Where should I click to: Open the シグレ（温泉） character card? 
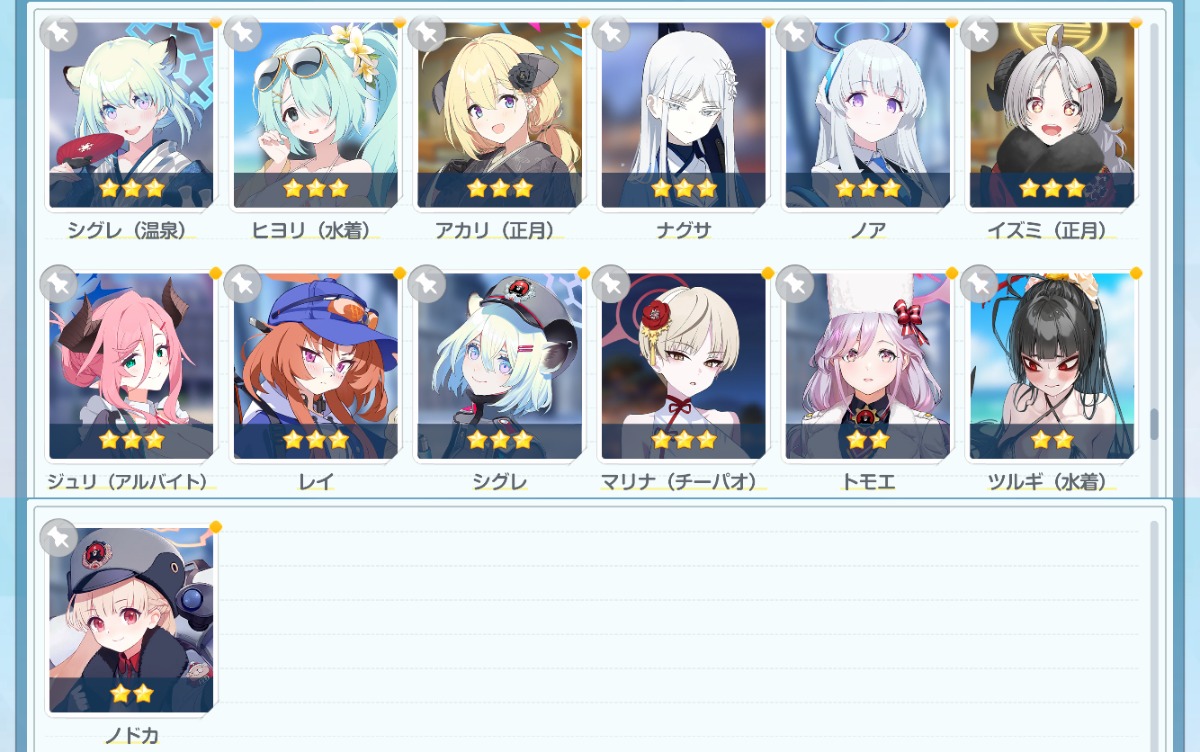click(x=131, y=115)
